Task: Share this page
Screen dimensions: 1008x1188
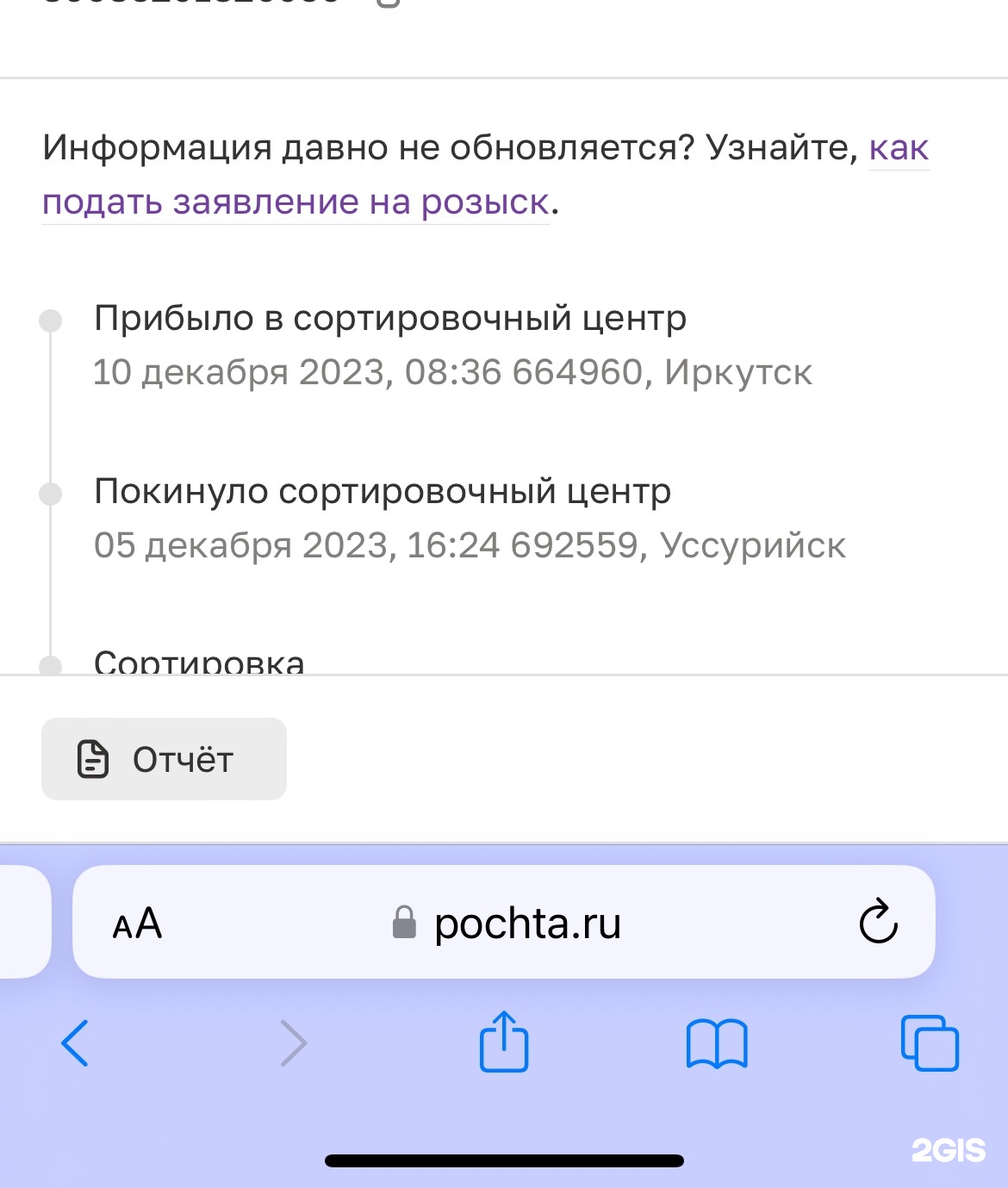Action: tap(504, 1043)
